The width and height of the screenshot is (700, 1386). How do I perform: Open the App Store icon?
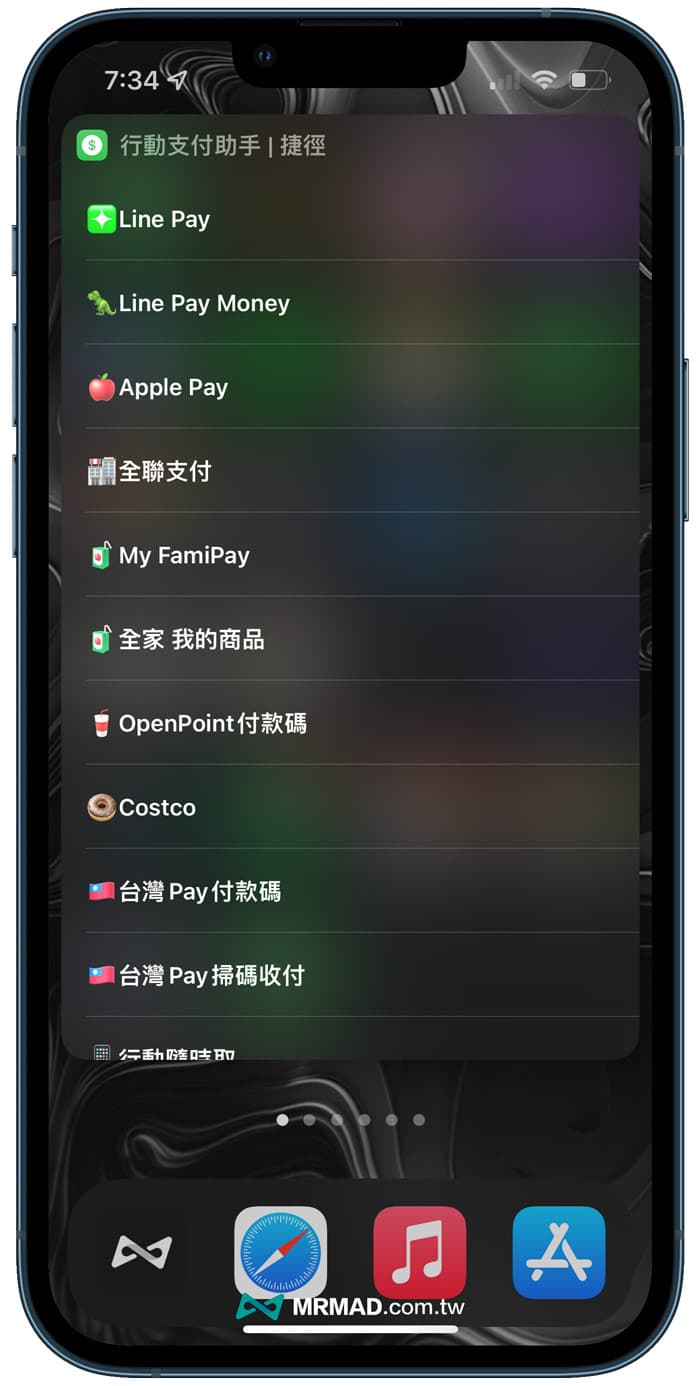coord(559,1252)
